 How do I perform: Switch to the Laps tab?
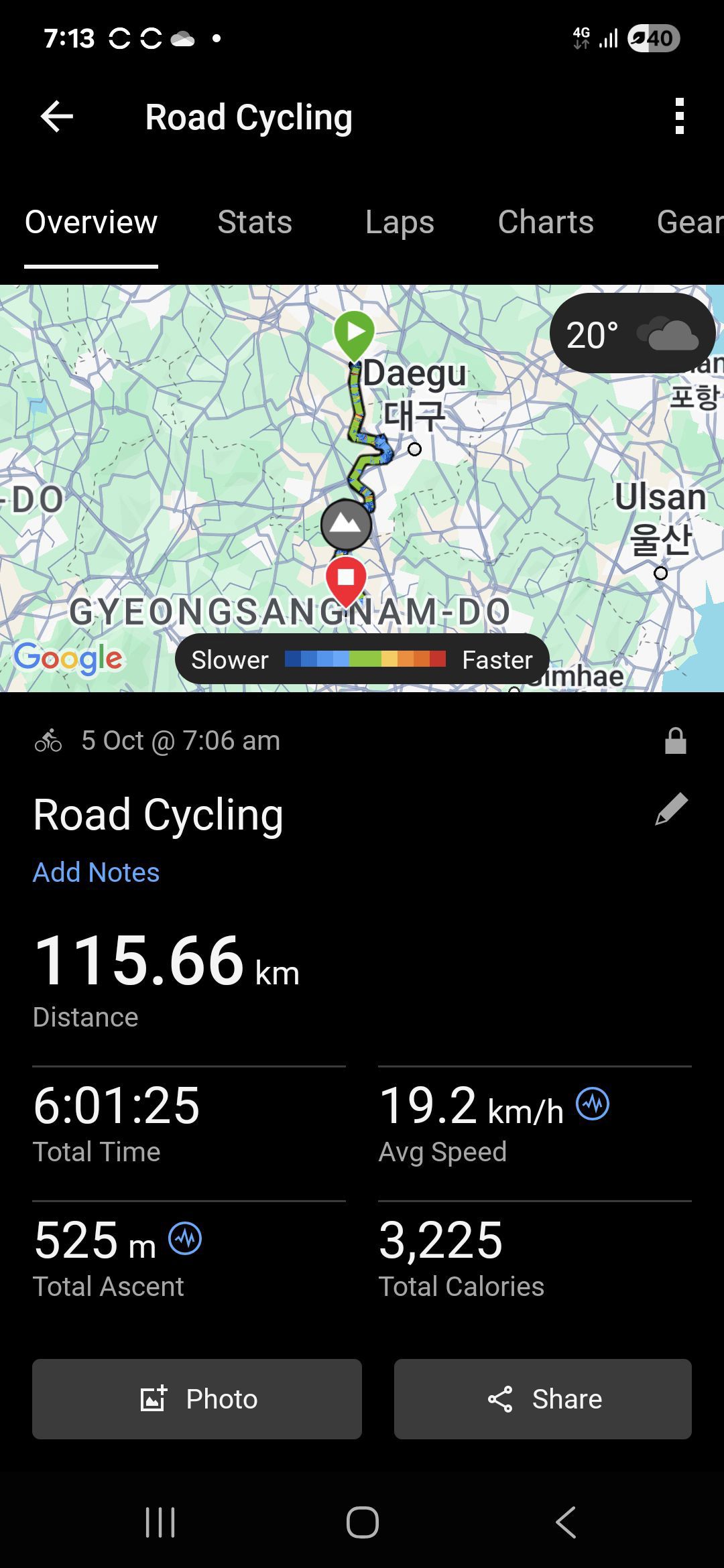(400, 222)
